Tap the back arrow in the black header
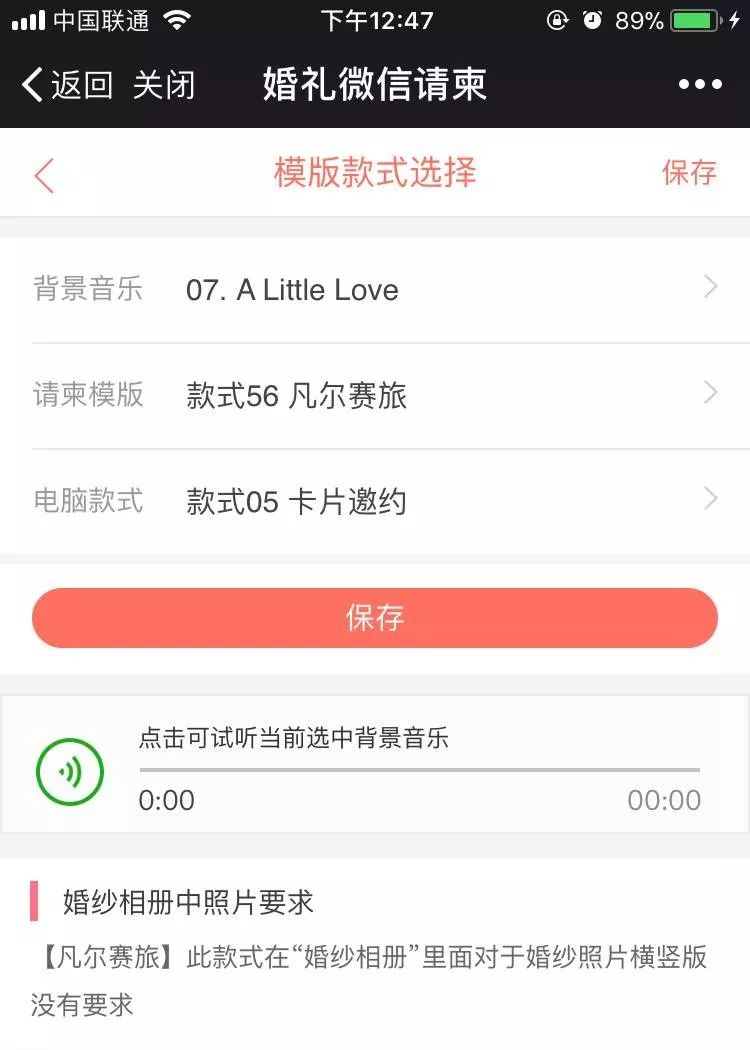This screenshot has width=750, height=1050. [30, 84]
